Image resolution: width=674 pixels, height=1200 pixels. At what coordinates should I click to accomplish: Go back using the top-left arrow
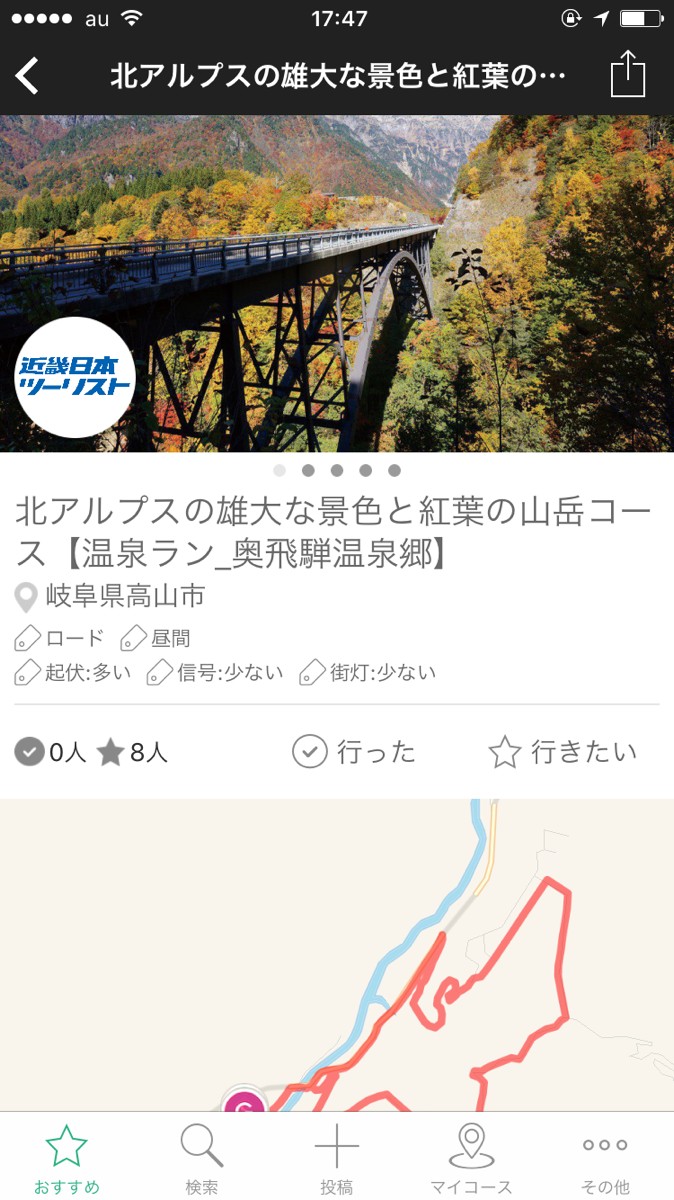28,76
